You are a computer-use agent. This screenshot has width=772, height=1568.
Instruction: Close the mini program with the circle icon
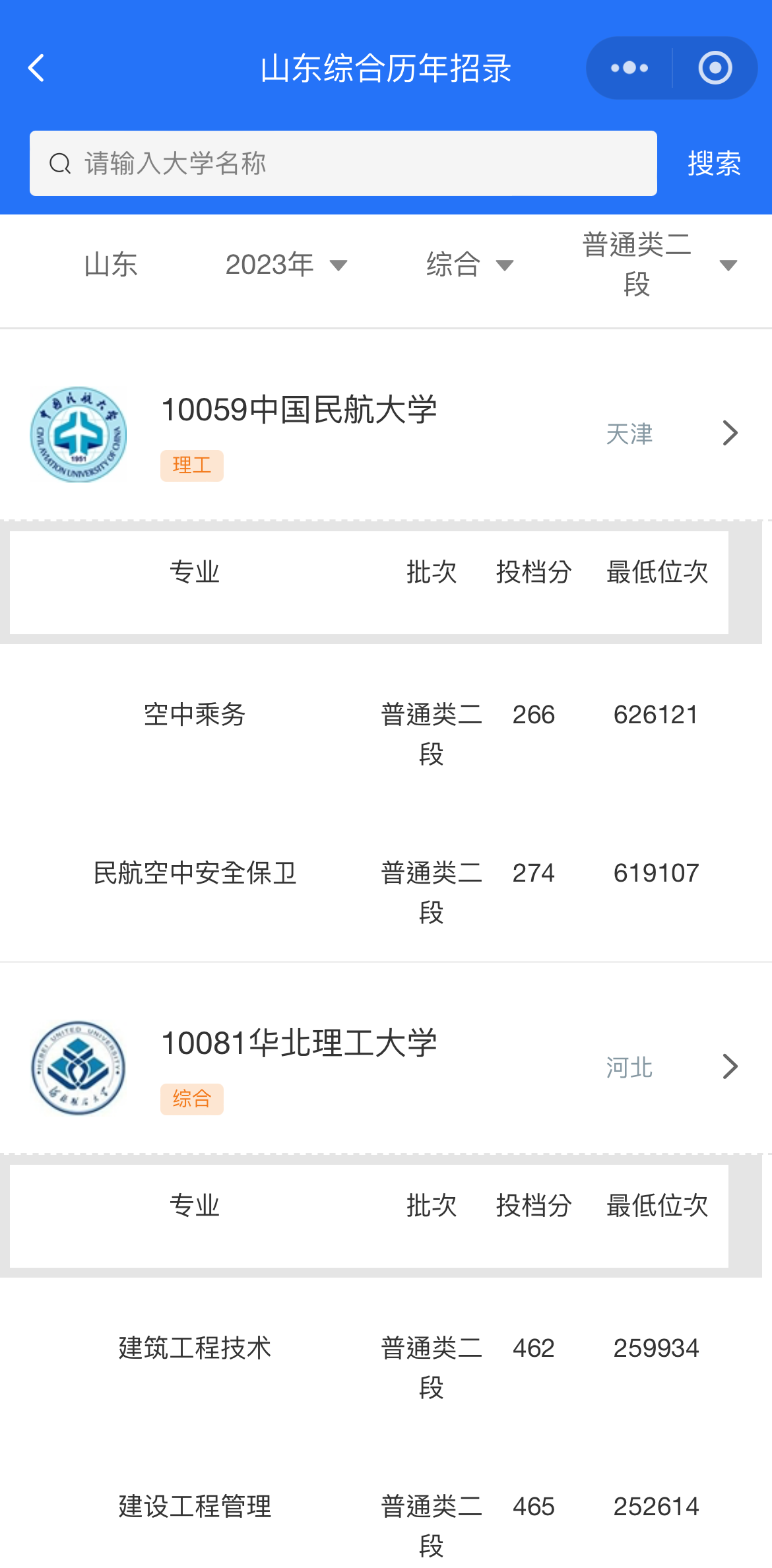tap(715, 68)
